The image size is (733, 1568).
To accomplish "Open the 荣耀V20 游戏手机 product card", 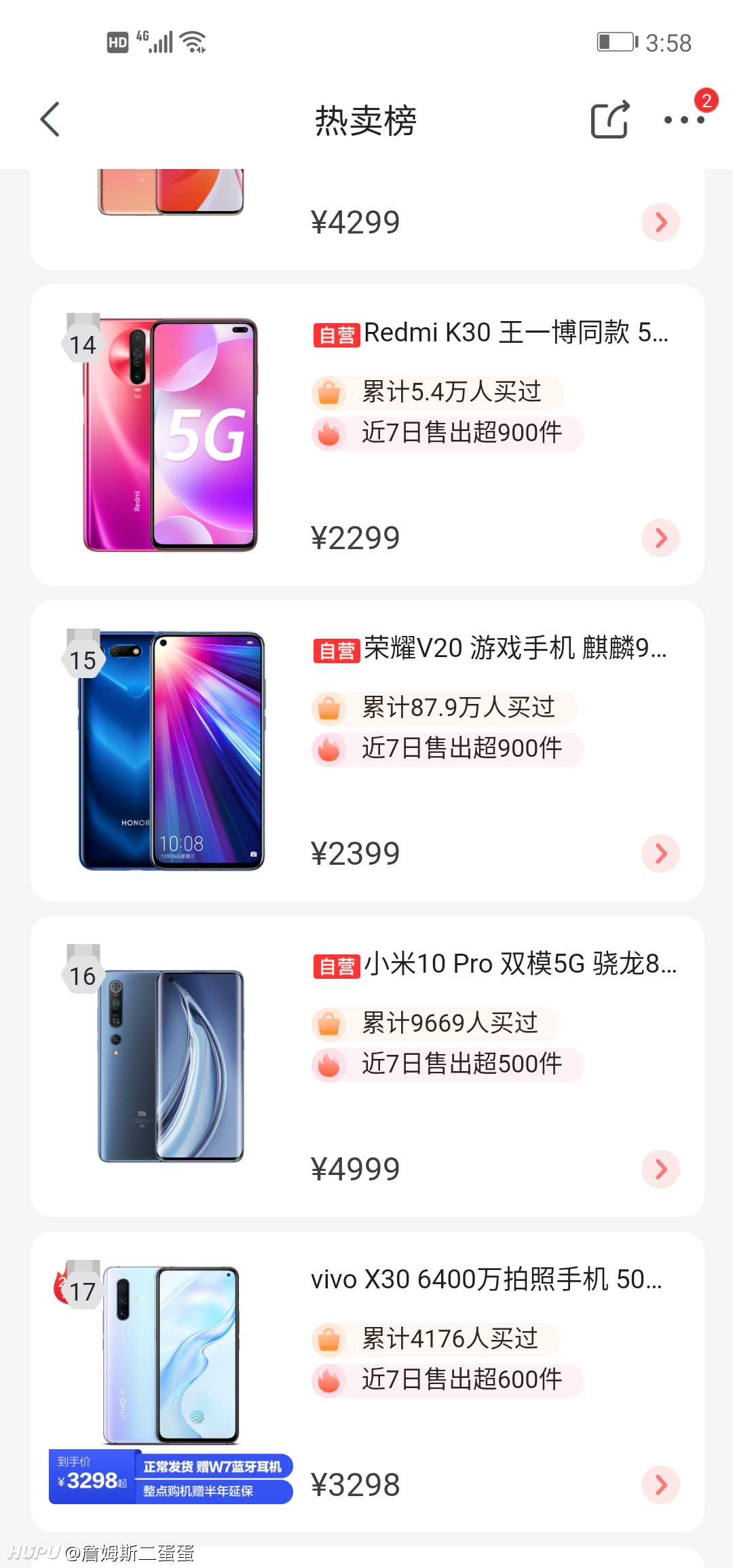I will coord(367,751).
